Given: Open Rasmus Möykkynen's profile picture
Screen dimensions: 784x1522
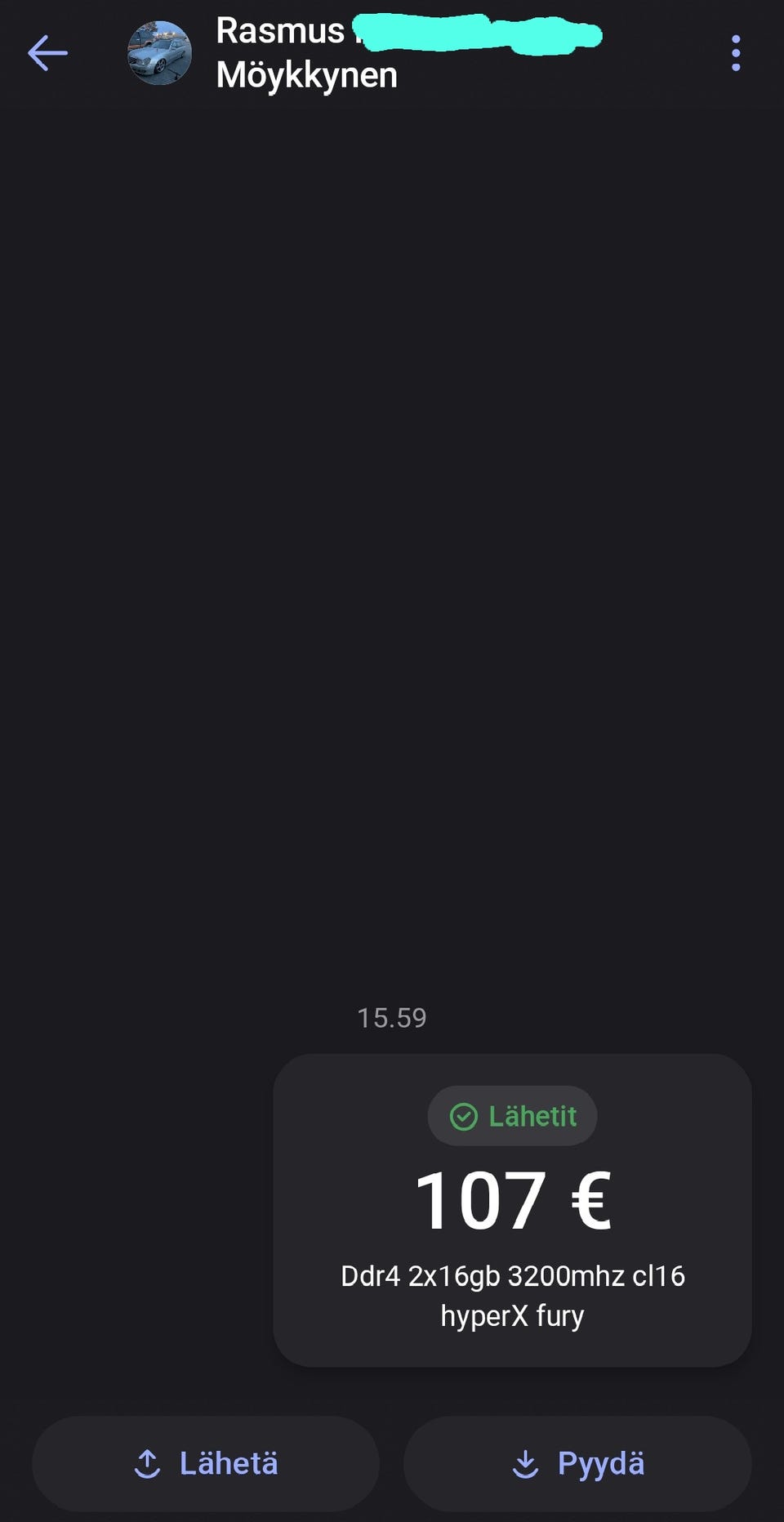Looking at the screenshot, I should (160, 54).
